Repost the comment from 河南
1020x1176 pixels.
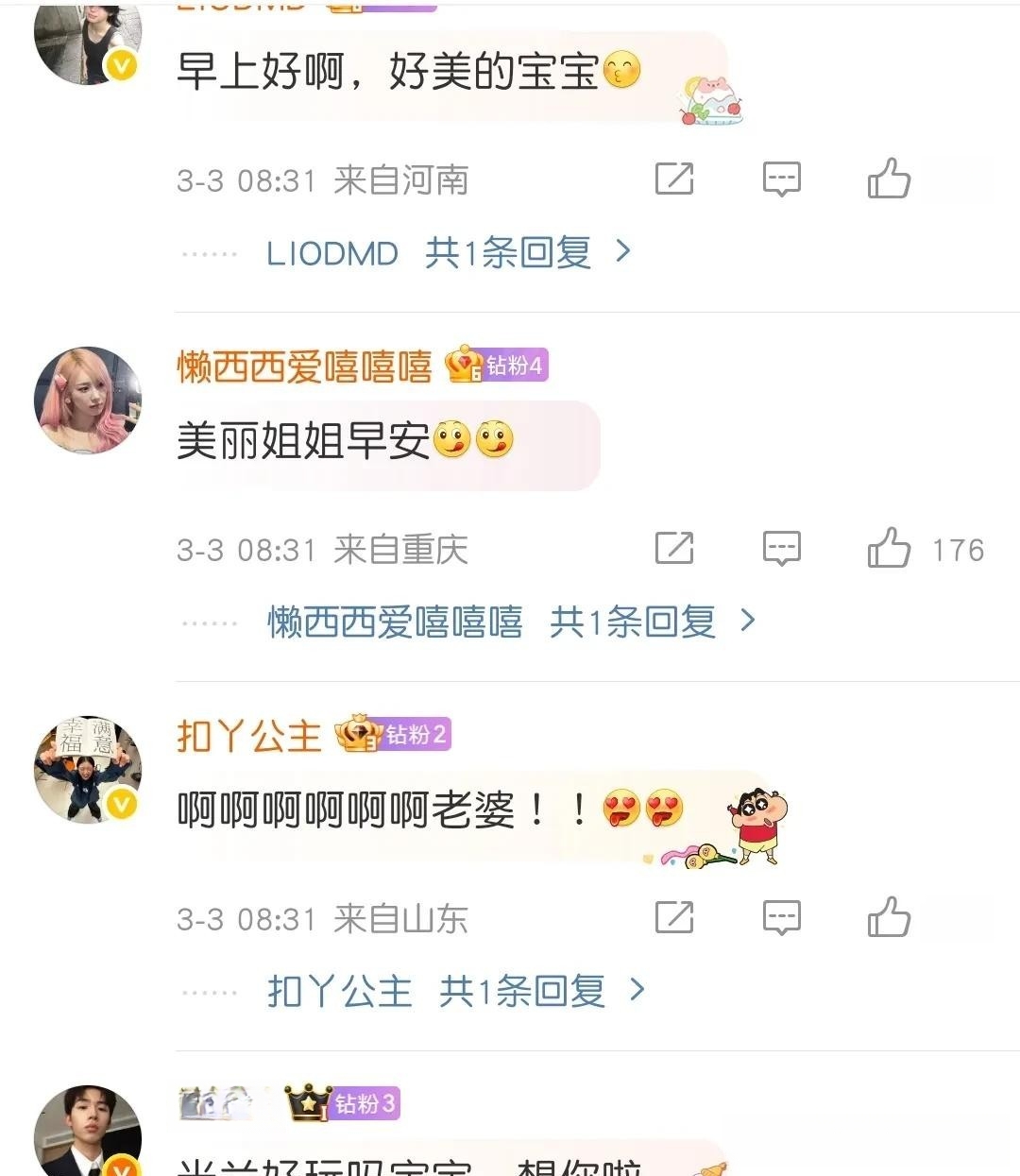pyautogui.click(x=674, y=179)
